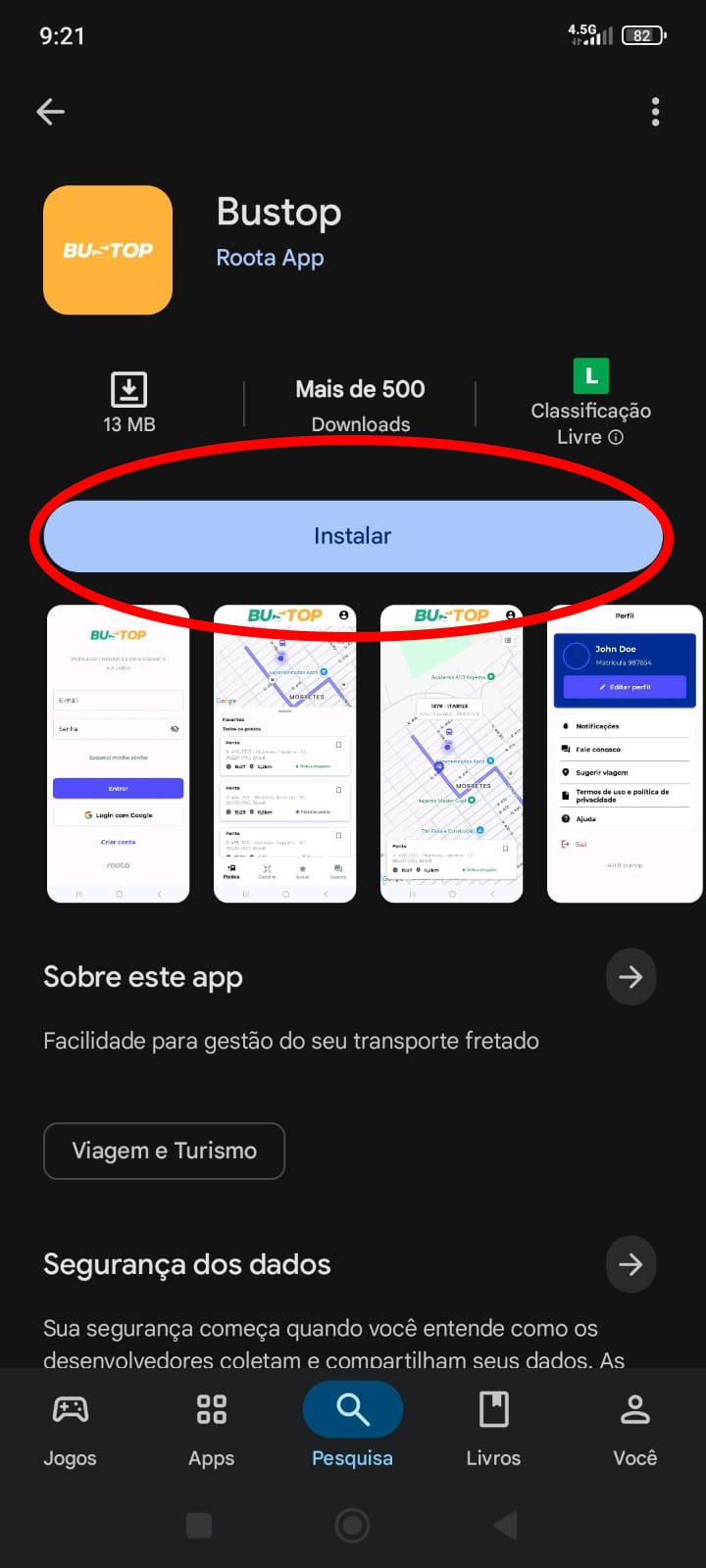Image resolution: width=706 pixels, height=1568 pixels.
Task: Open Segurança dos dados details arrow
Action: coord(630,1264)
